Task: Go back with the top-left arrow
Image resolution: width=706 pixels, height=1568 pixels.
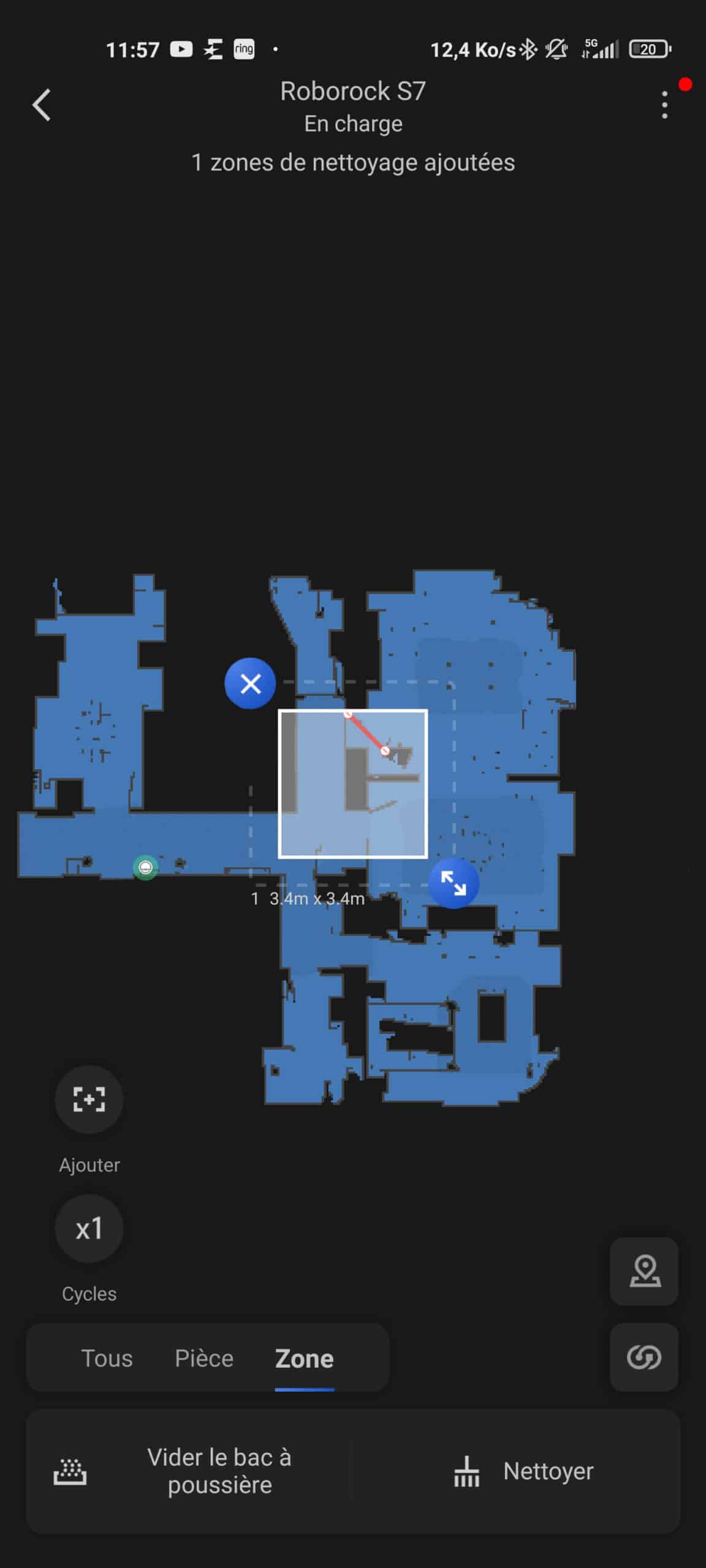Action: [41, 105]
